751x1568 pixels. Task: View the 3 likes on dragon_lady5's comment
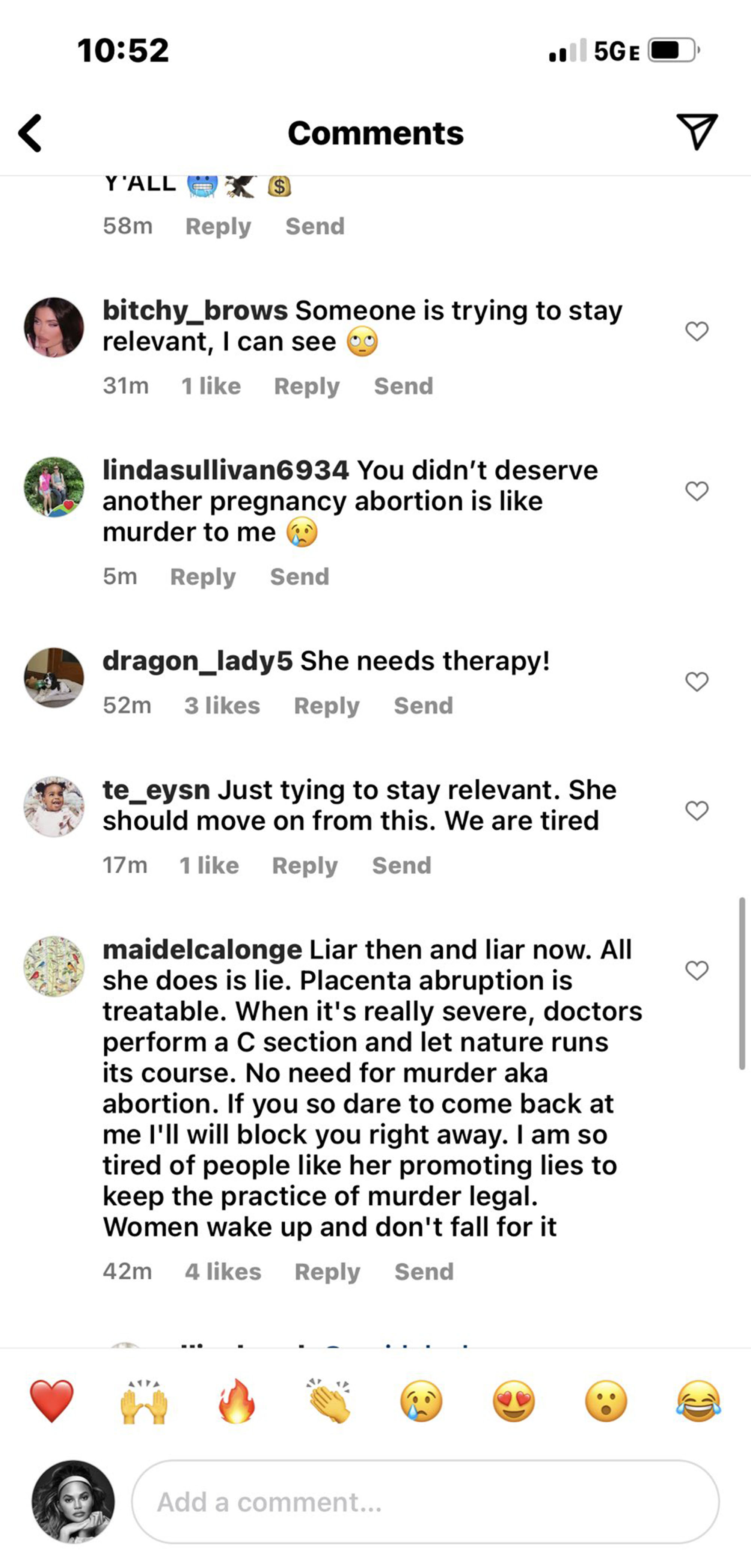pos(222,706)
